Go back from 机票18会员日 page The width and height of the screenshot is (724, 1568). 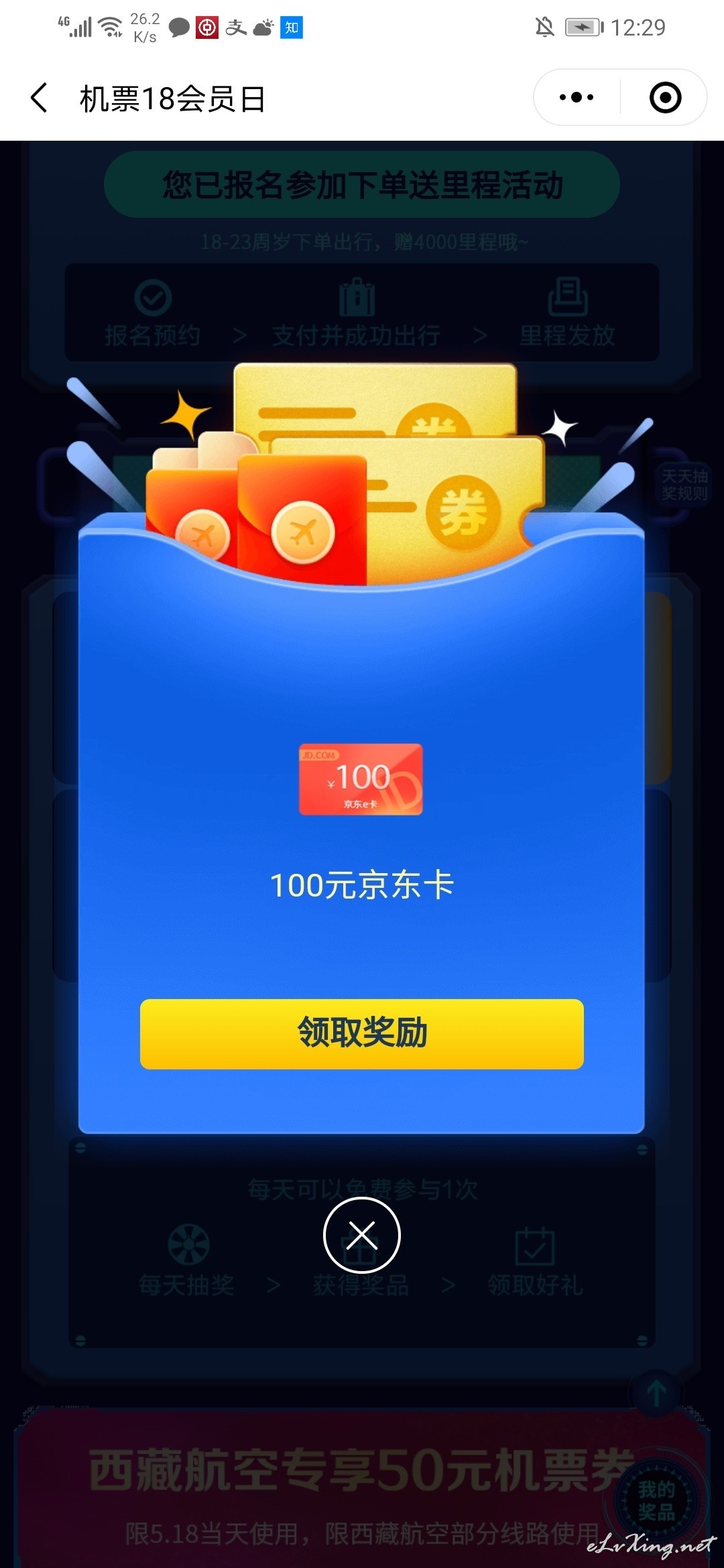[39, 98]
